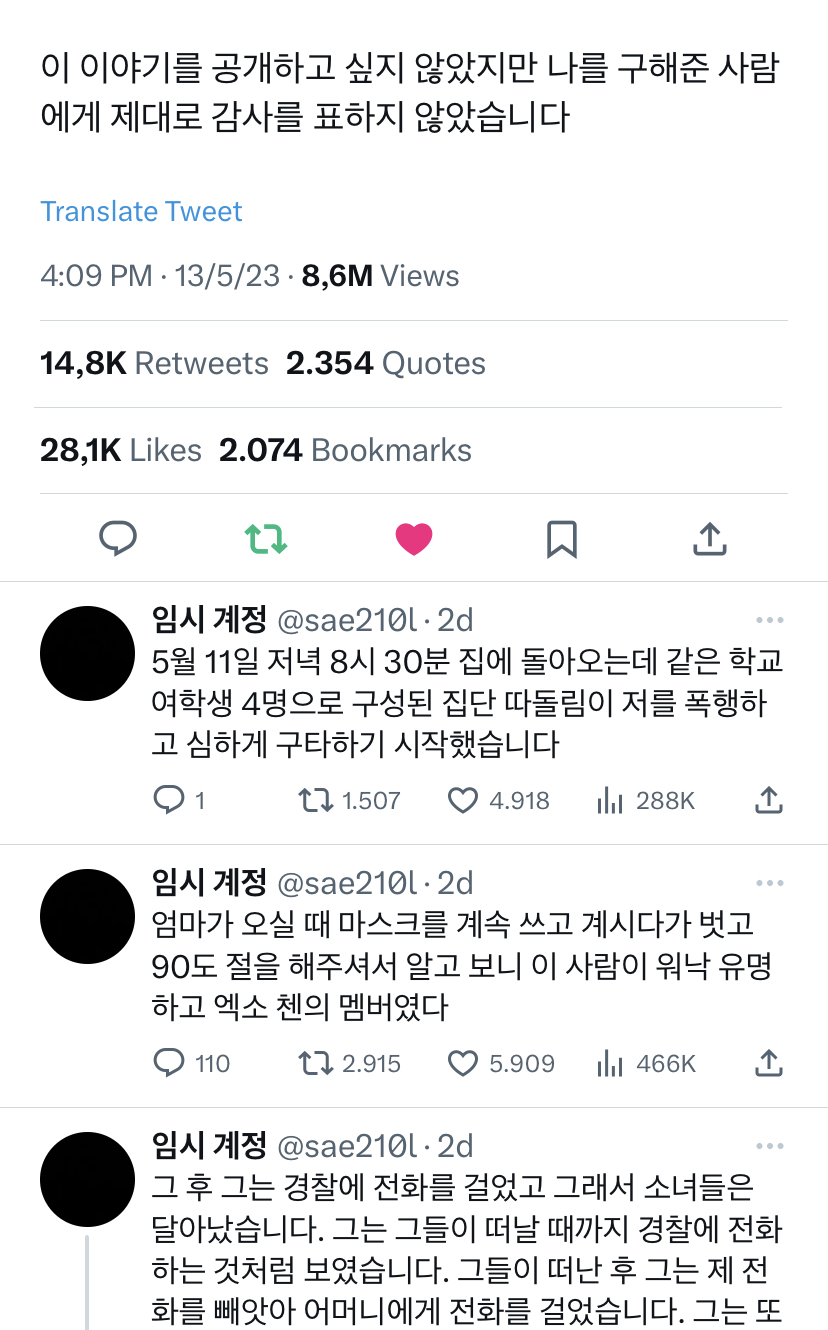Open the 28,1K Likes list
The height and width of the screenshot is (1330, 828).
click(x=121, y=450)
